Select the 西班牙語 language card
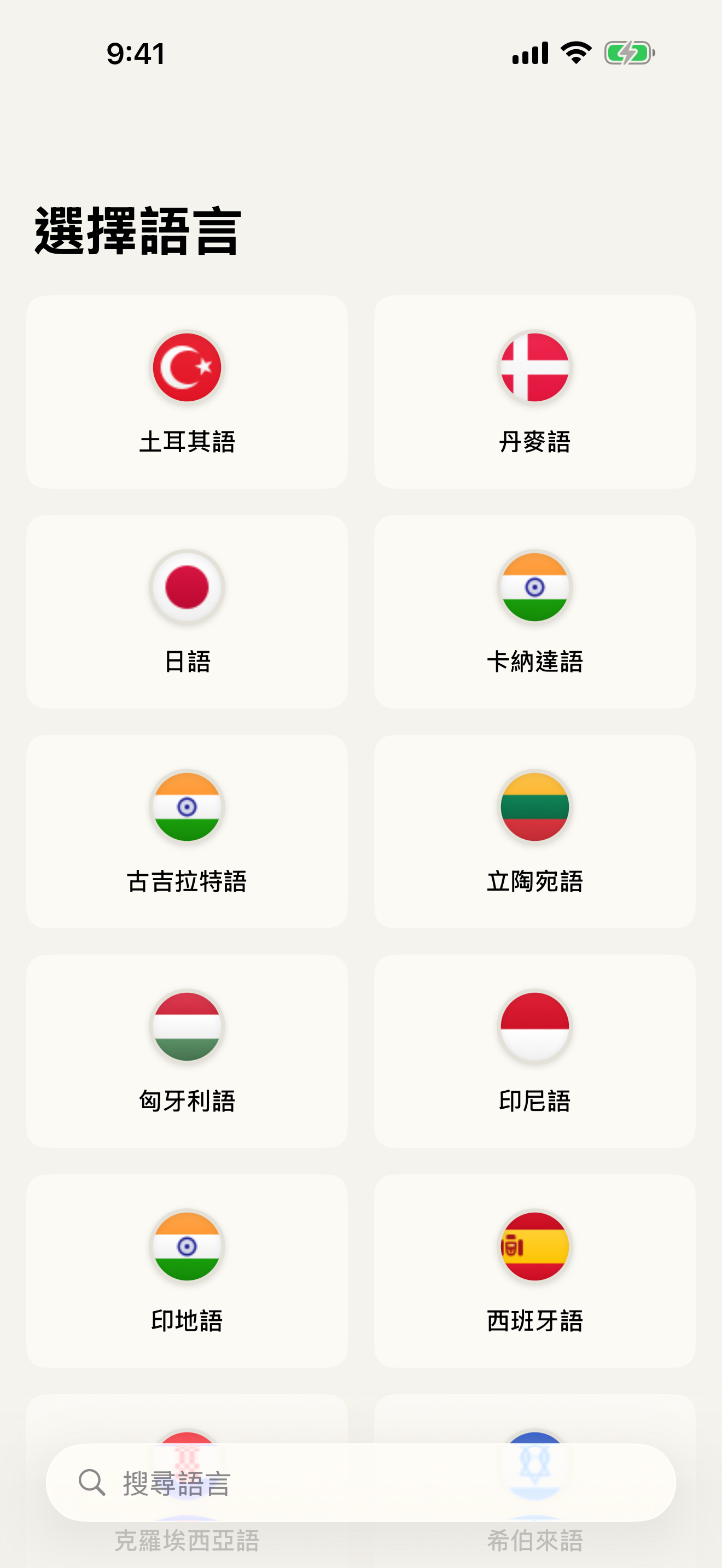Screen dimensions: 722x1568 tap(534, 1272)
